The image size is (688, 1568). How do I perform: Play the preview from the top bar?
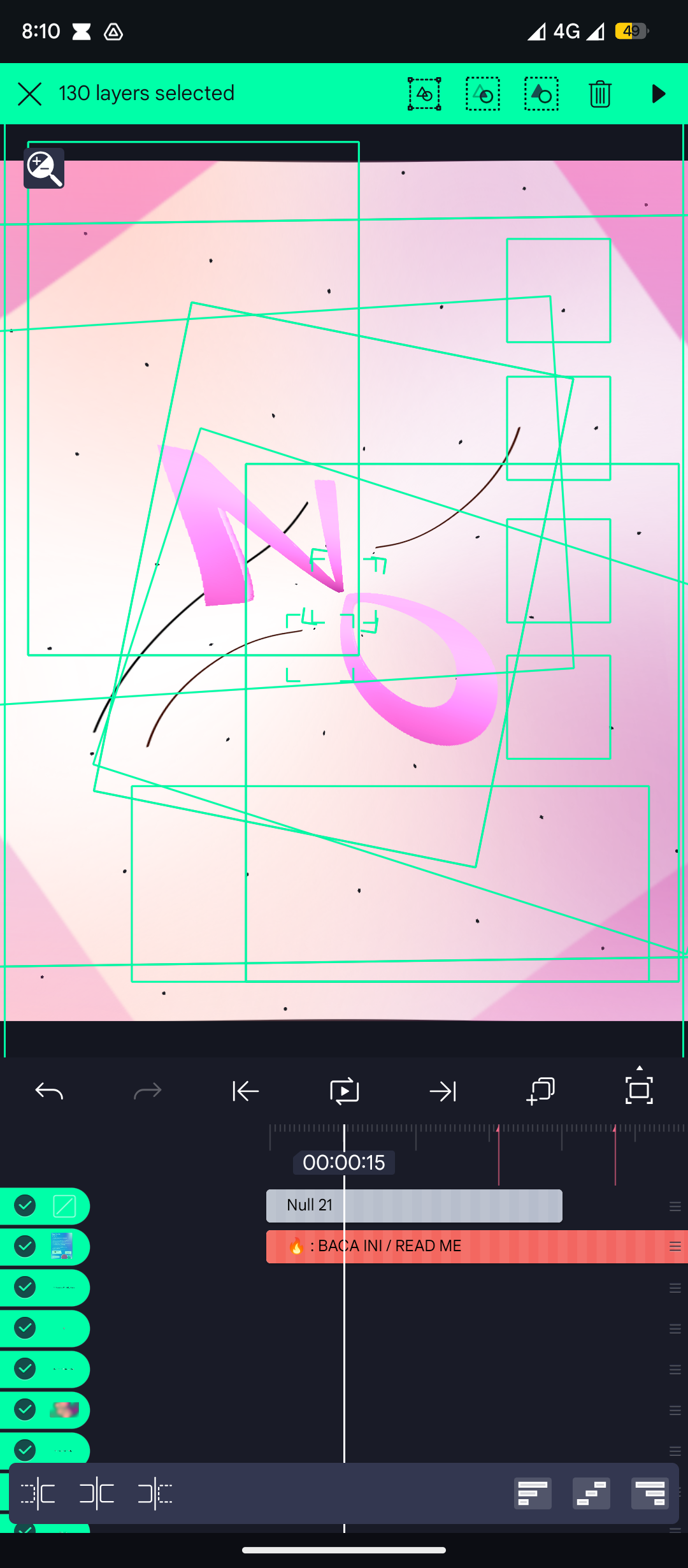pos(658,94)
